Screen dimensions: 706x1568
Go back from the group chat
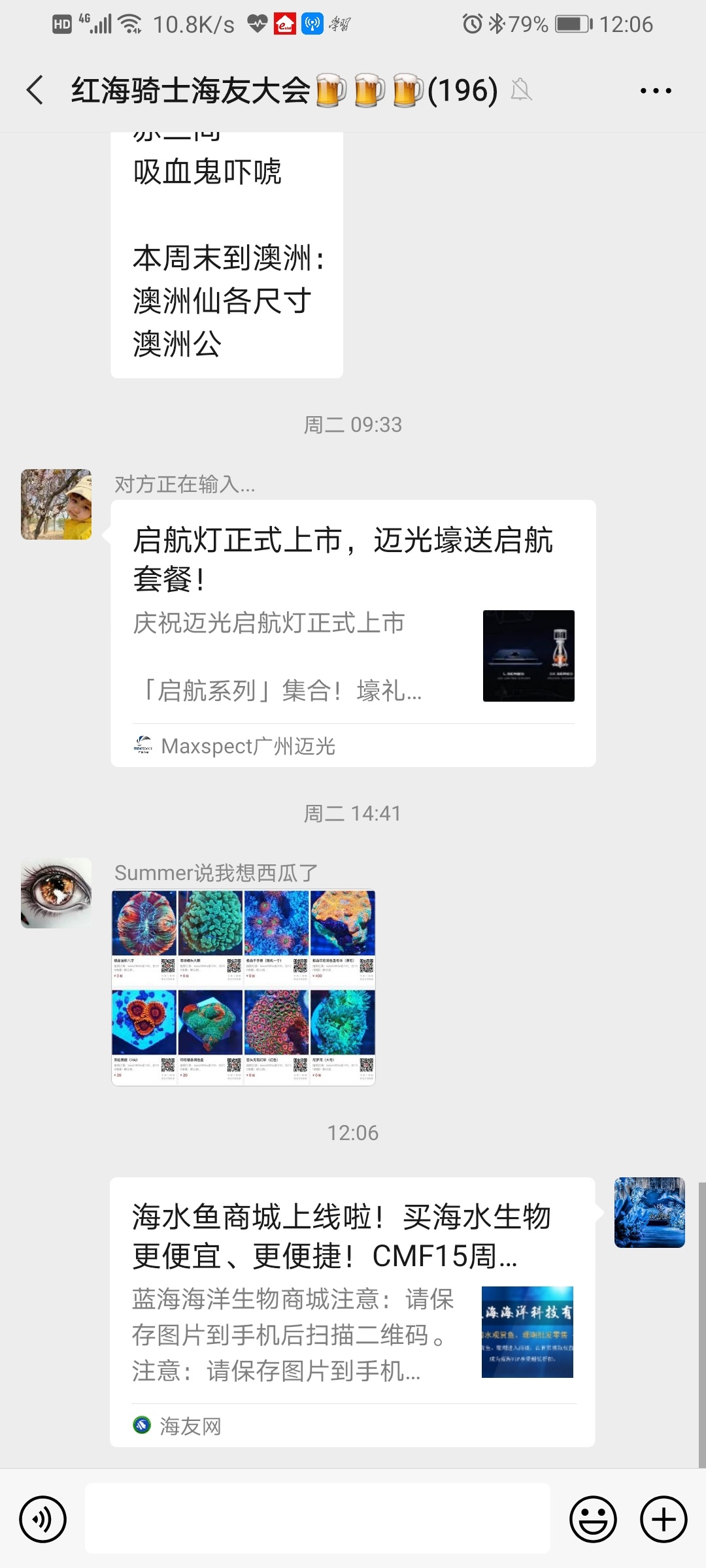click(35, 90)
